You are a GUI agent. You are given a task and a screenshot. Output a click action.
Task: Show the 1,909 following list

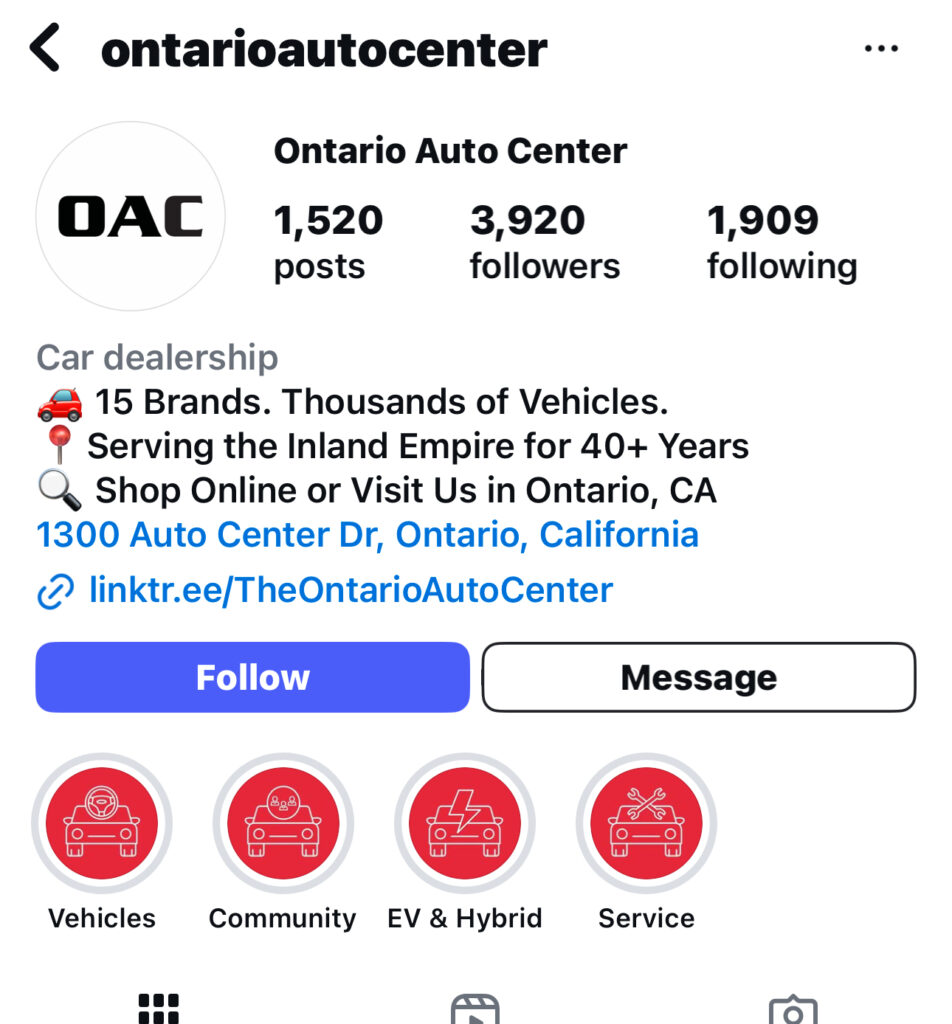(781, 242)
